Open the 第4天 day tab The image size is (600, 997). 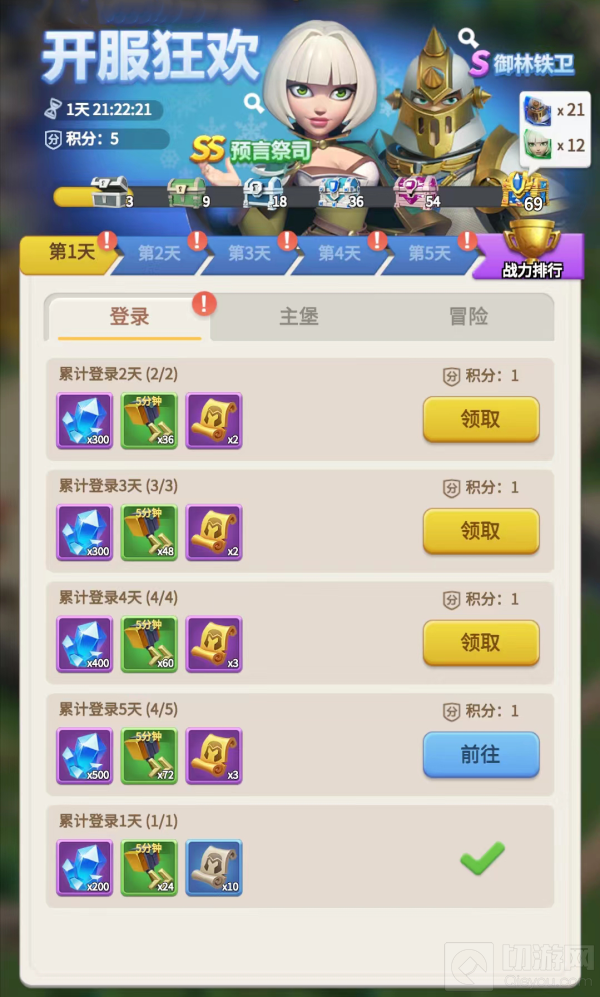[339, 254]
